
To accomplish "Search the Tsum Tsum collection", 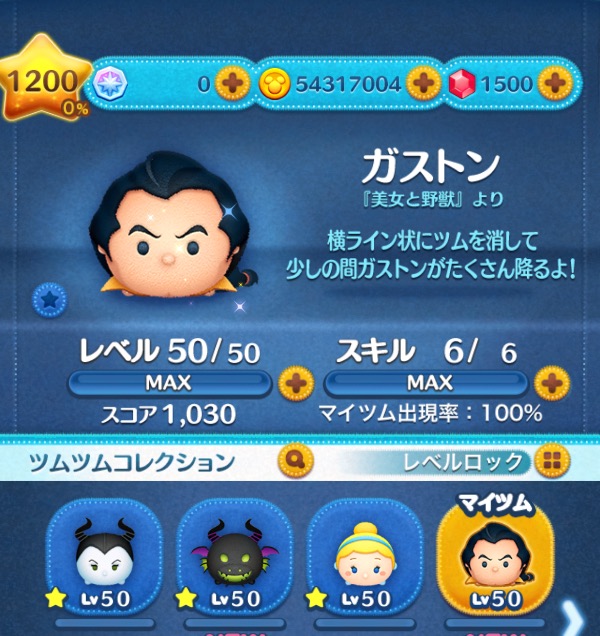I will tap(295, 461).
